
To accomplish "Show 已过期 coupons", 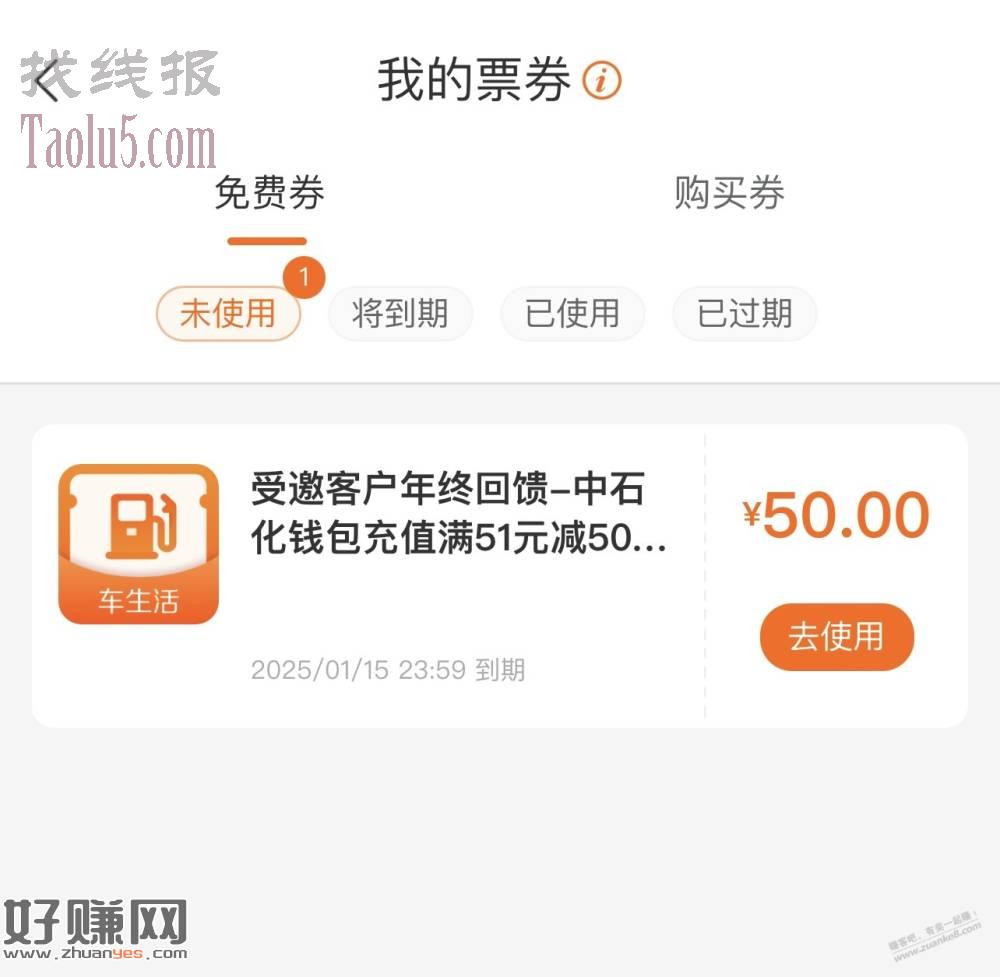I will (x=744, y=314).
